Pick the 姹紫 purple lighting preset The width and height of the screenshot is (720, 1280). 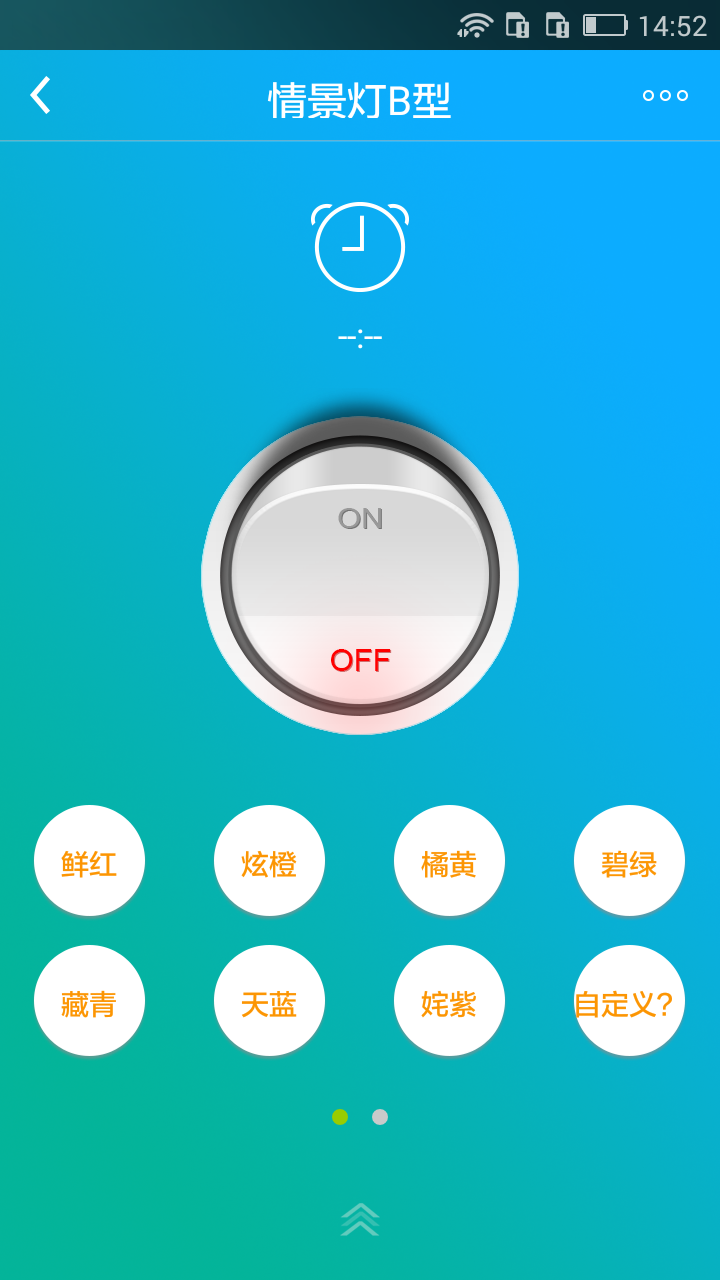point(449,1000)
